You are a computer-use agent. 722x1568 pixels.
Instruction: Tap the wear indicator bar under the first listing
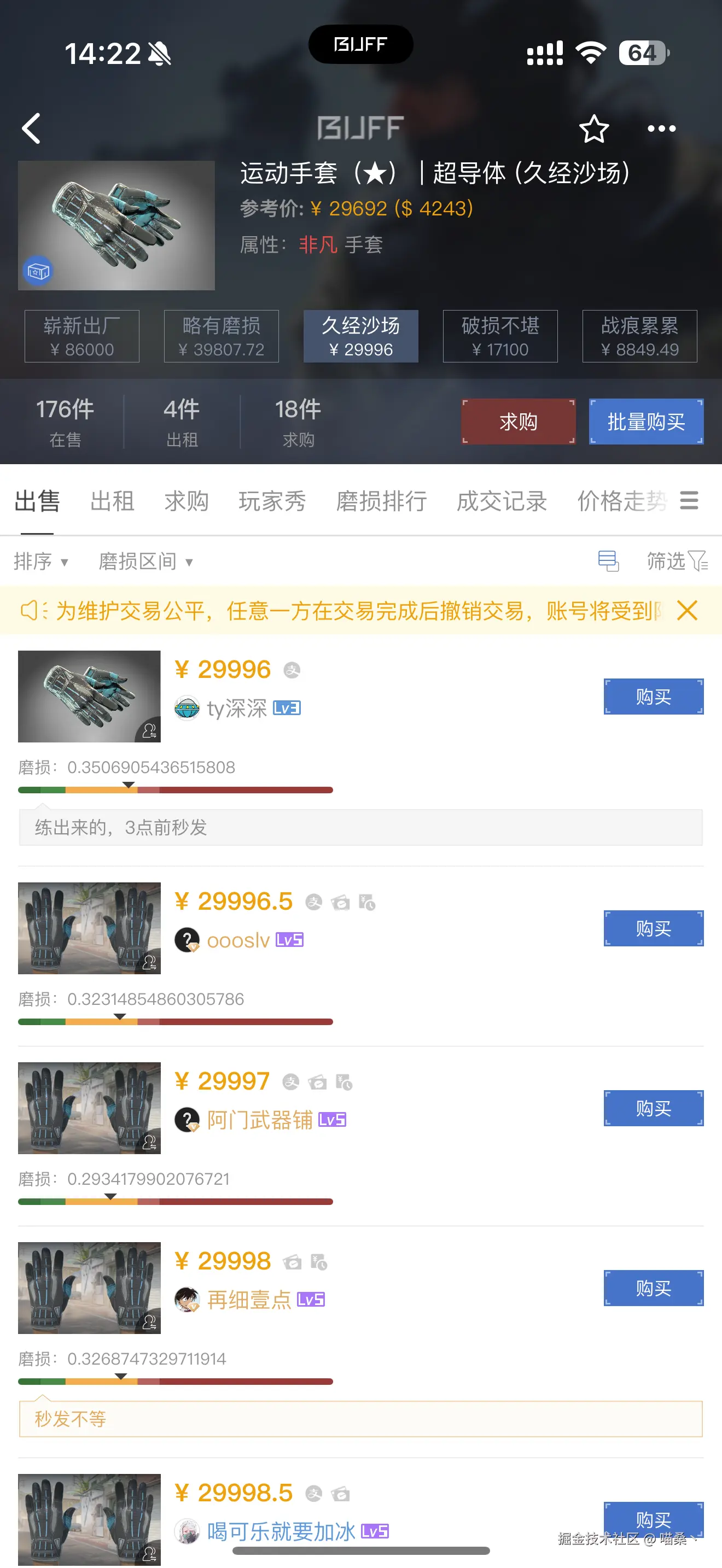pos(174,789)
